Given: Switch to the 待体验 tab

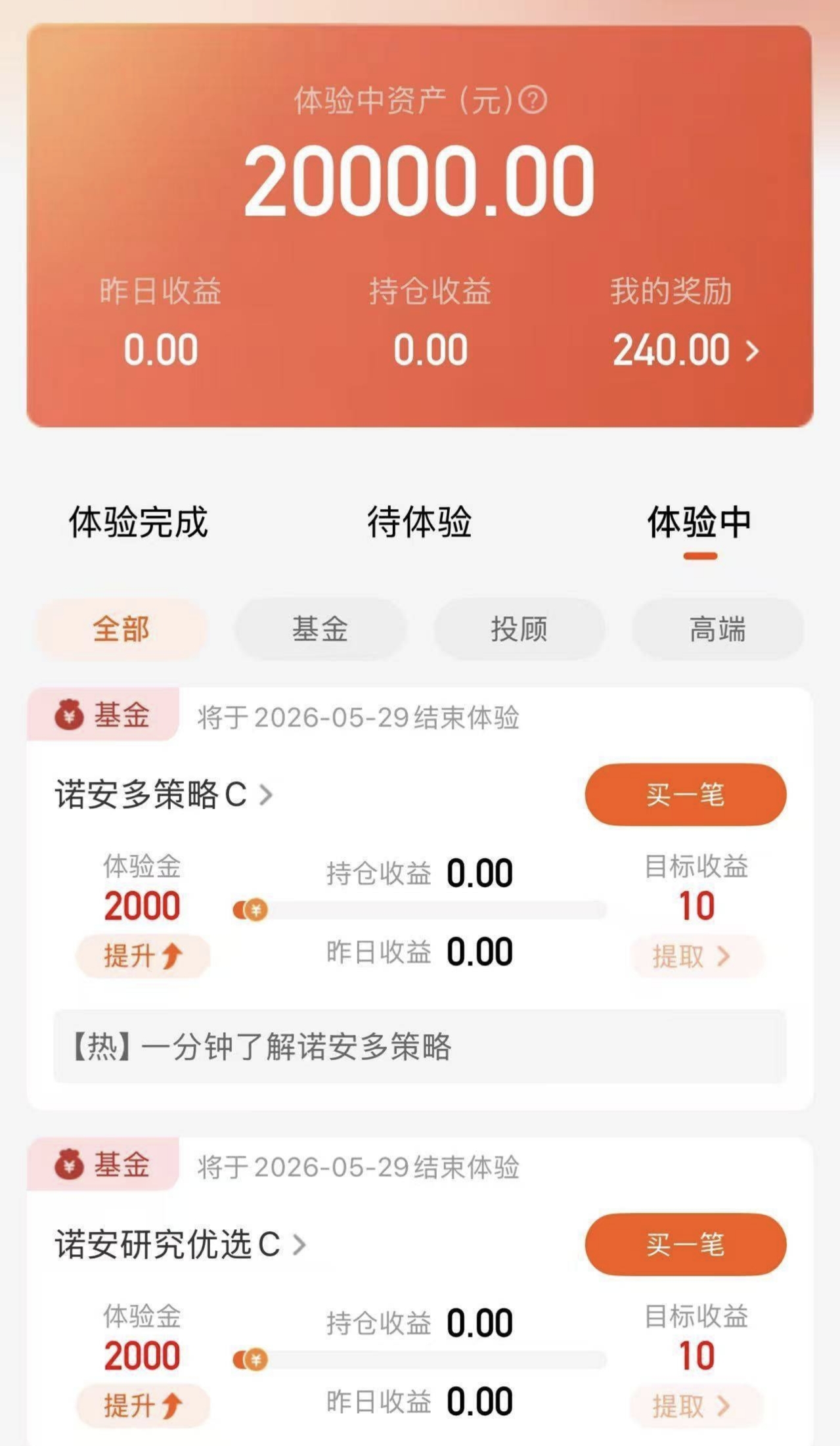Looking at the screenshot, I should click(x=420, y=522).
